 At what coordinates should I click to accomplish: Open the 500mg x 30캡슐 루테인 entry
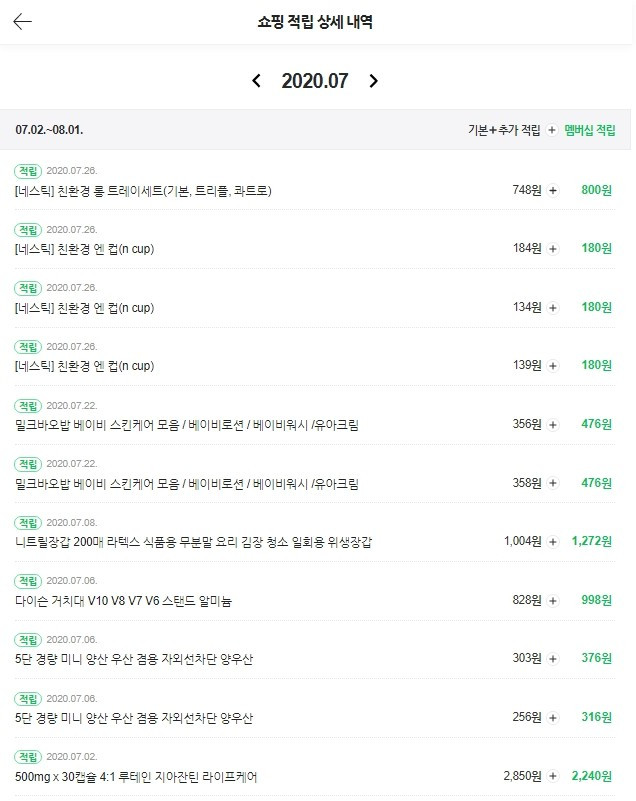315,767
